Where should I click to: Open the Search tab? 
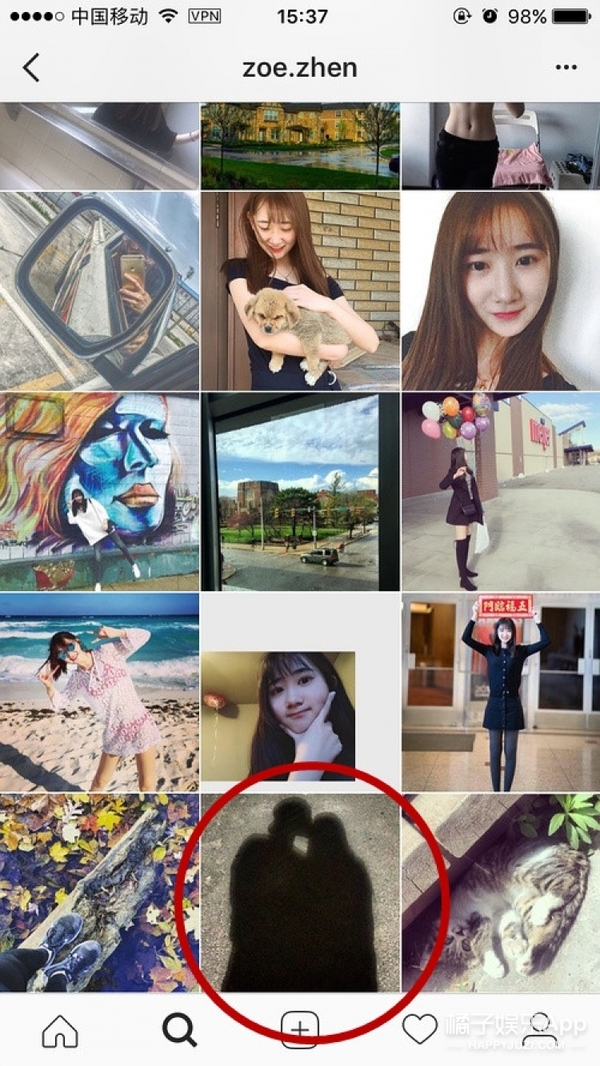(x=179, y=1028)
